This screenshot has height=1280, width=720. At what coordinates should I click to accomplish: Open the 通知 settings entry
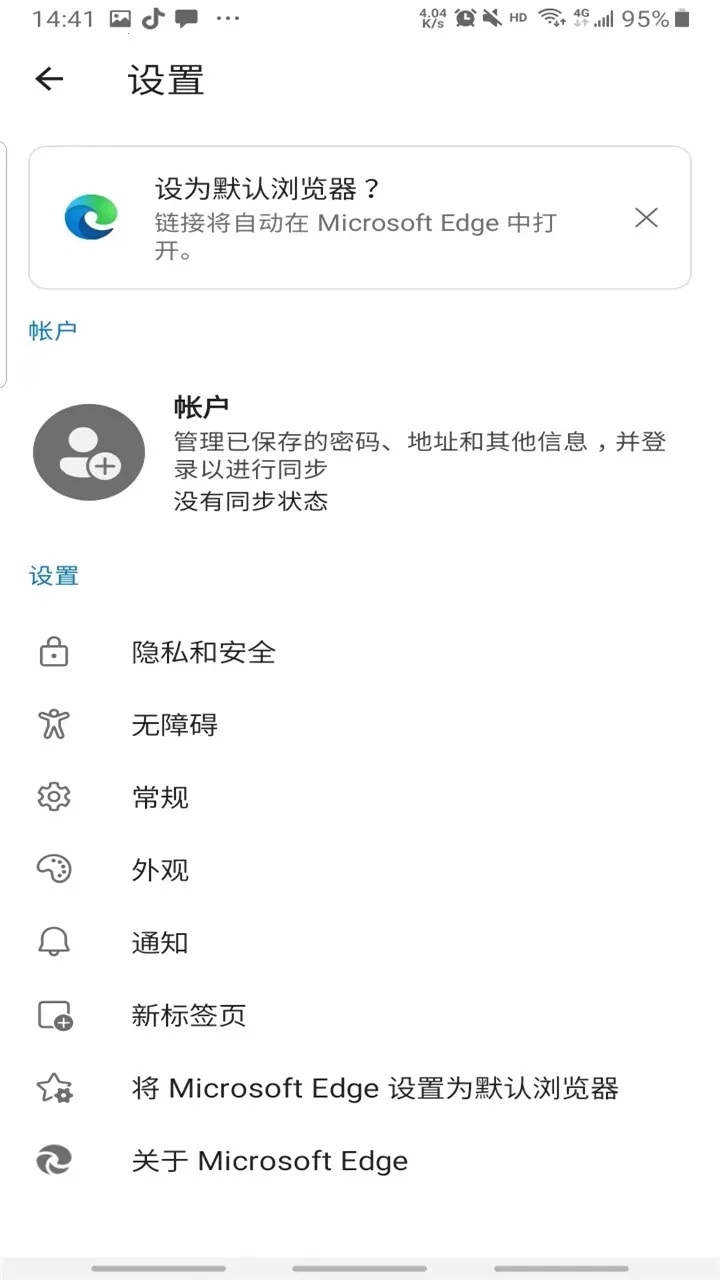click(160, 942)
